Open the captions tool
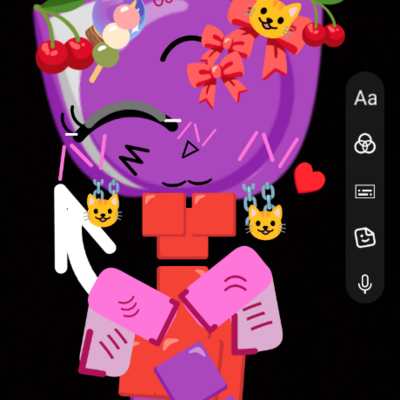 pyautogui.click(x=365, y=191)
